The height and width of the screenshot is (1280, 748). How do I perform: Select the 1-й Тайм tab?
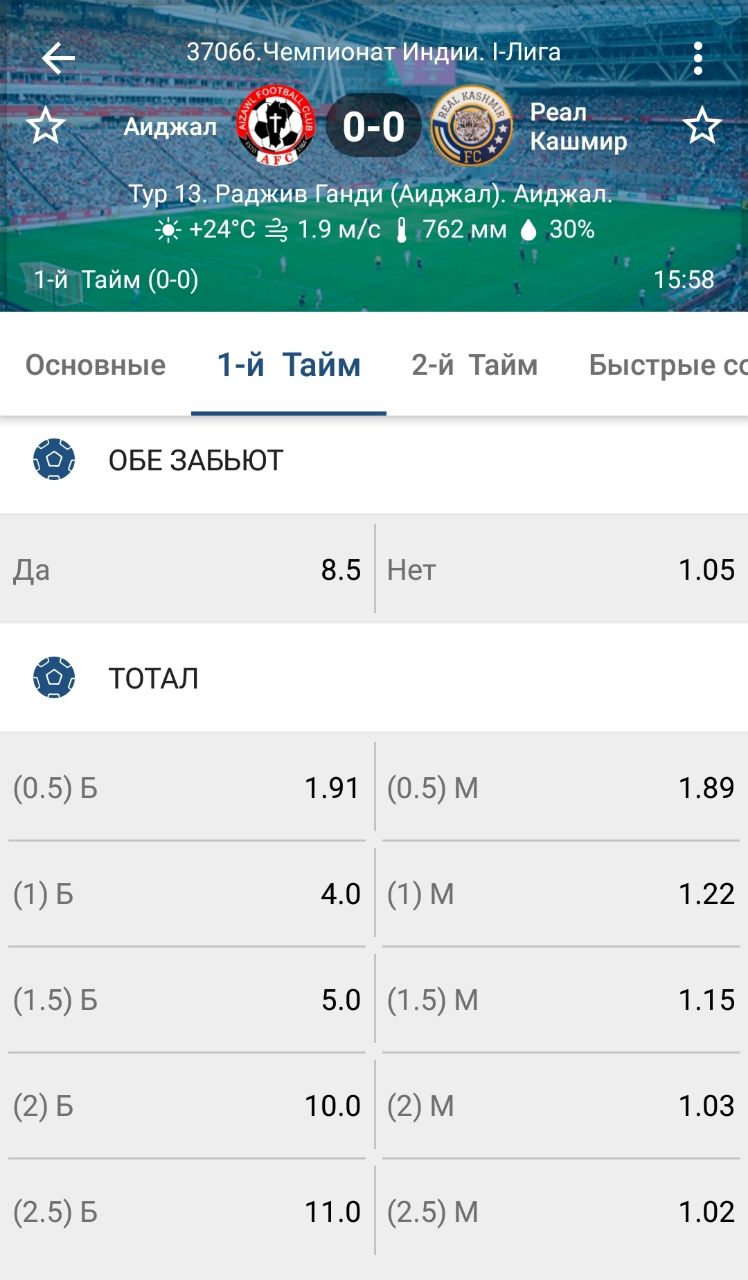coord(288,365)
